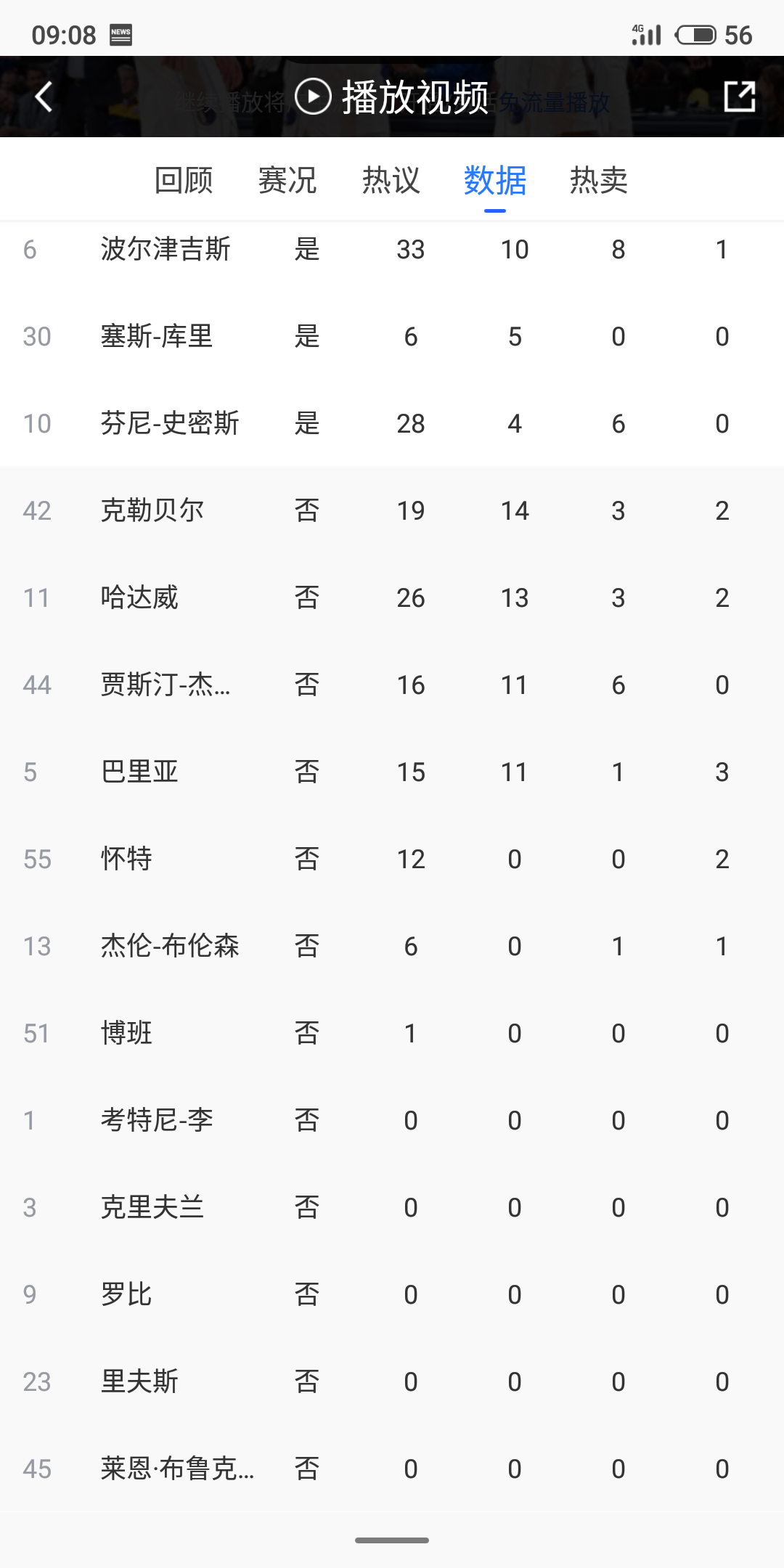Open the 热议 tab

(391, 180)
